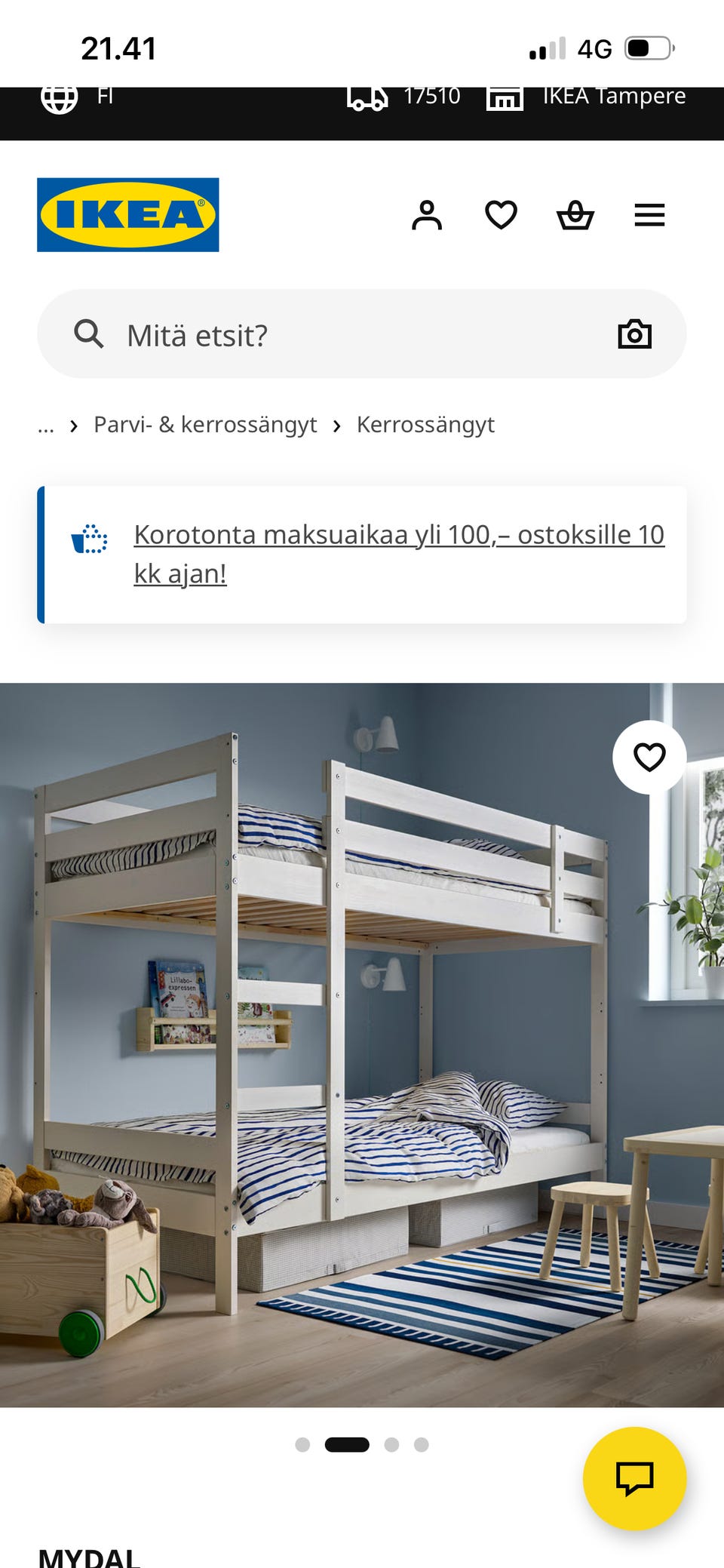Open the hamburger navigation menu

[x=649, y=217]
